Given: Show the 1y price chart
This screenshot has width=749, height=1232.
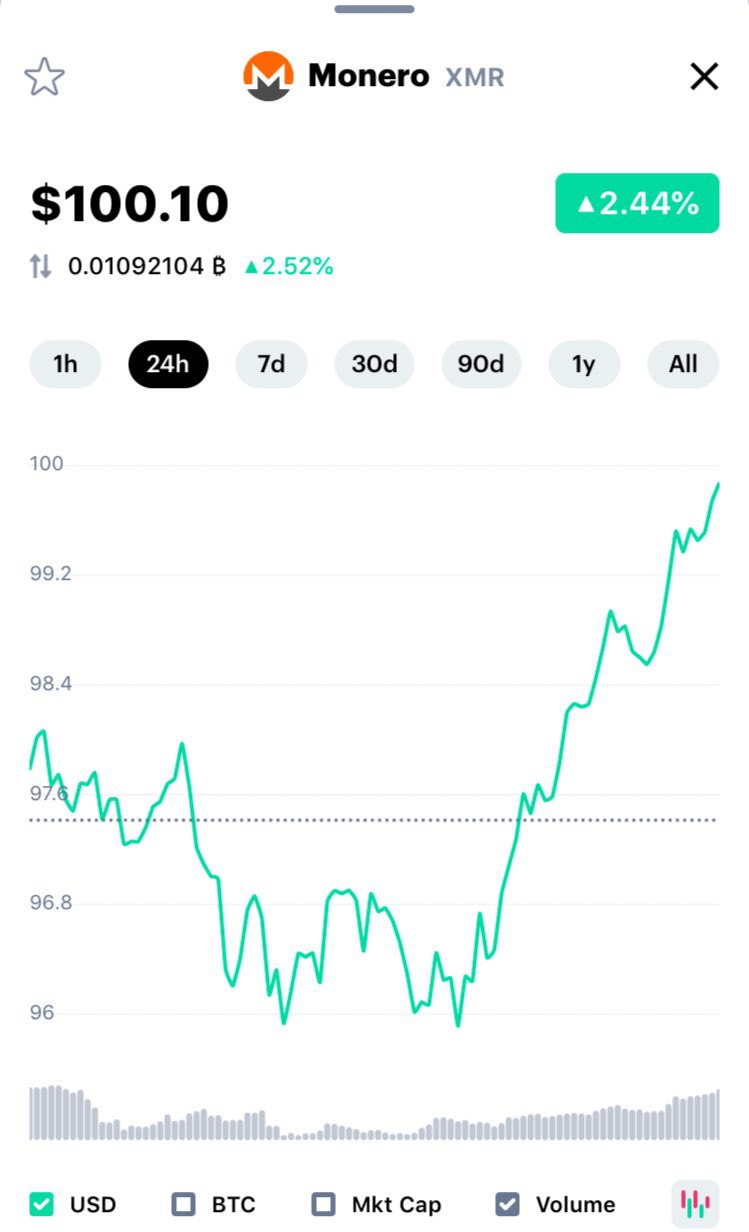Looking at the screenshot, I should [583, 364].
